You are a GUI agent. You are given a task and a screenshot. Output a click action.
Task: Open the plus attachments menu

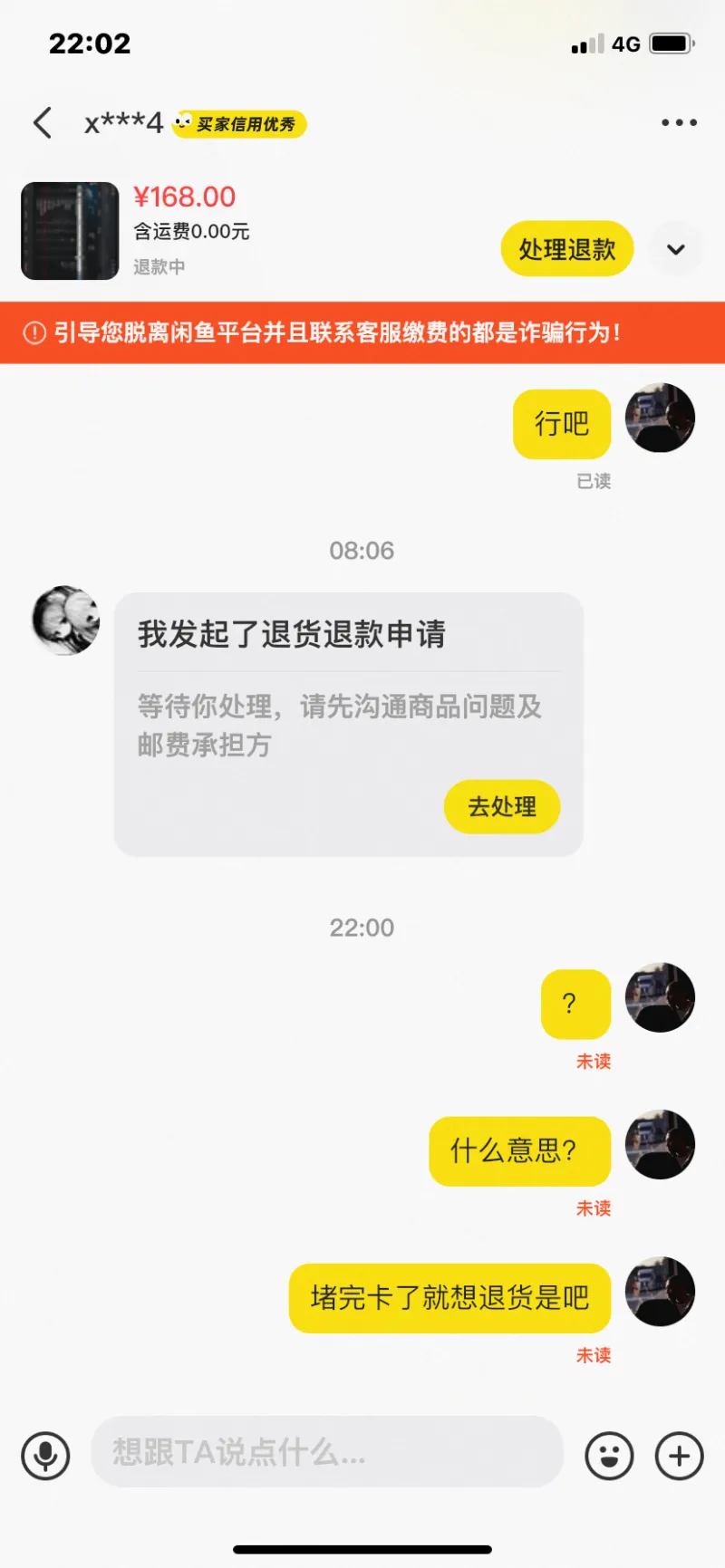coord(680,1456)
